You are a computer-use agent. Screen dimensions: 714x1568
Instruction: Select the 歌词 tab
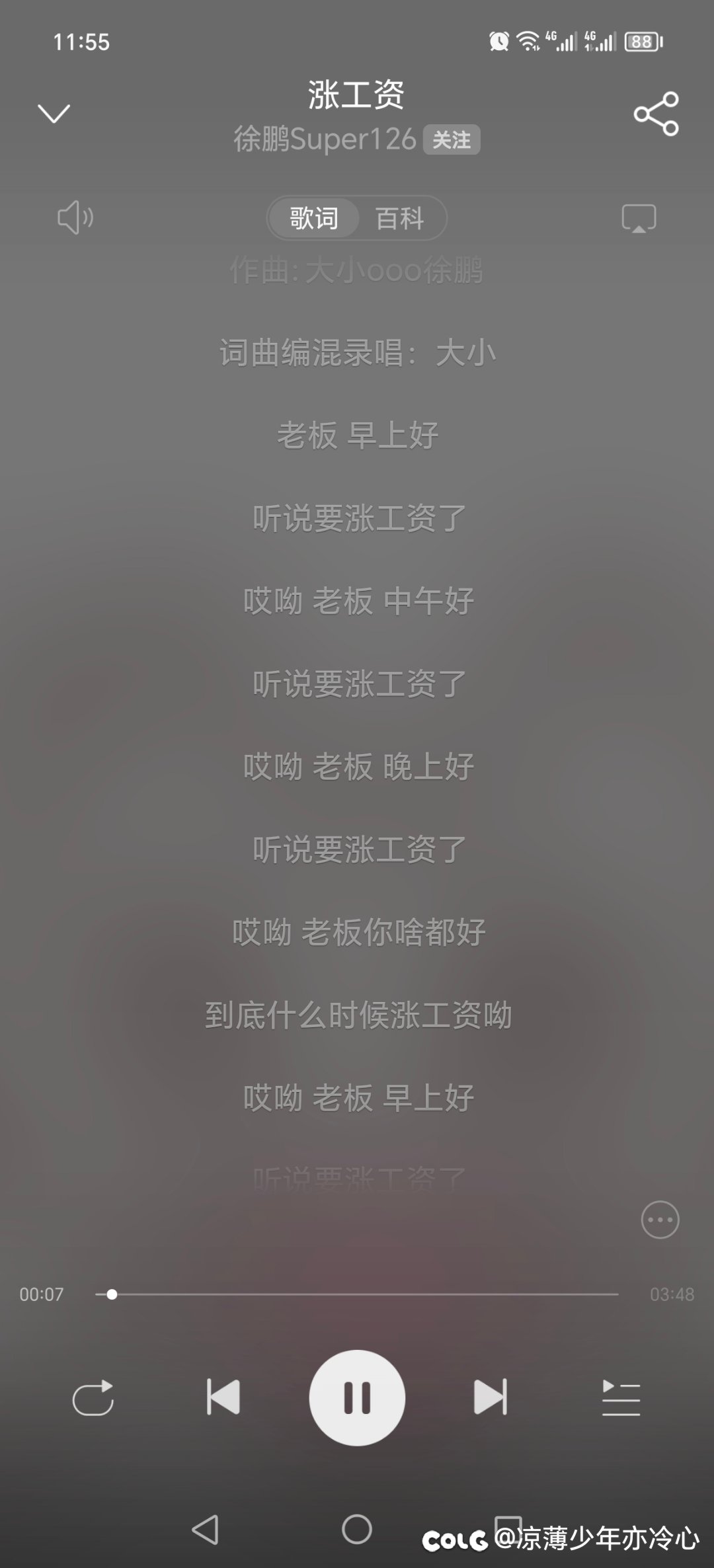pyautogui.click(x=313, y=218)
